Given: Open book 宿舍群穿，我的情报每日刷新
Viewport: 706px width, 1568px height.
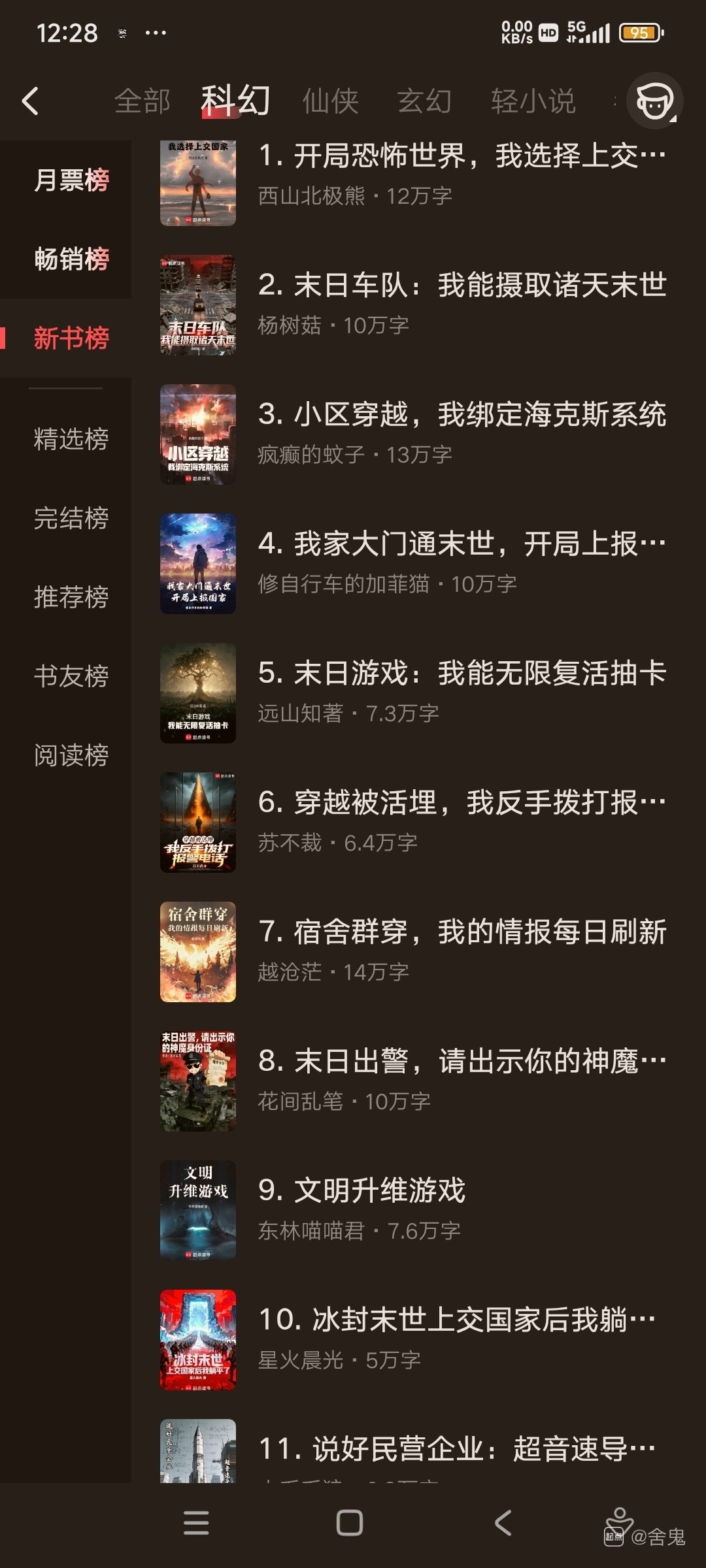Looking at the screenshot, I should tap(462, 932).
